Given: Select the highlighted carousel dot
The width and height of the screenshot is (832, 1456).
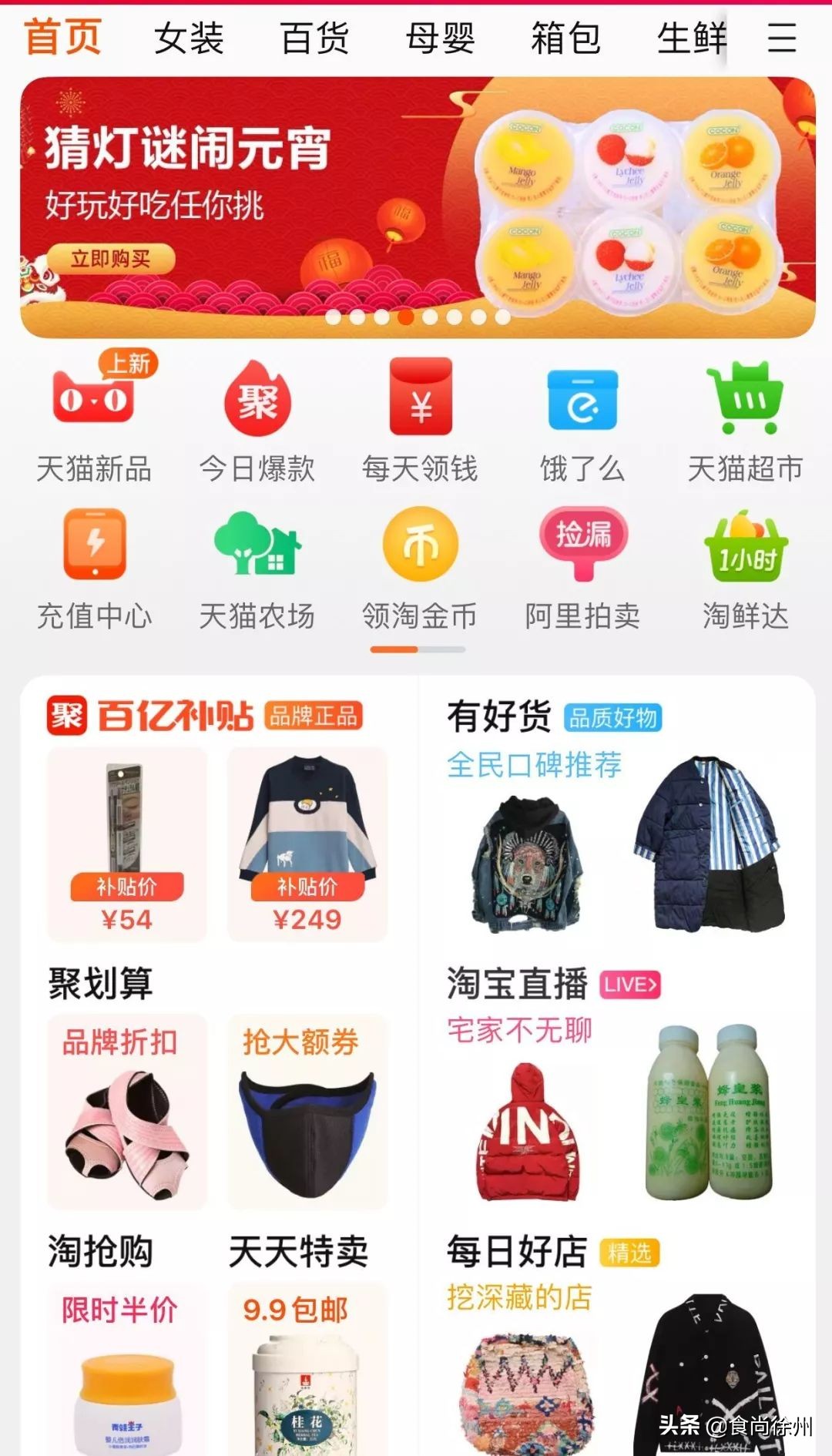Looking at the screenshot, I should tap(404, 316).
